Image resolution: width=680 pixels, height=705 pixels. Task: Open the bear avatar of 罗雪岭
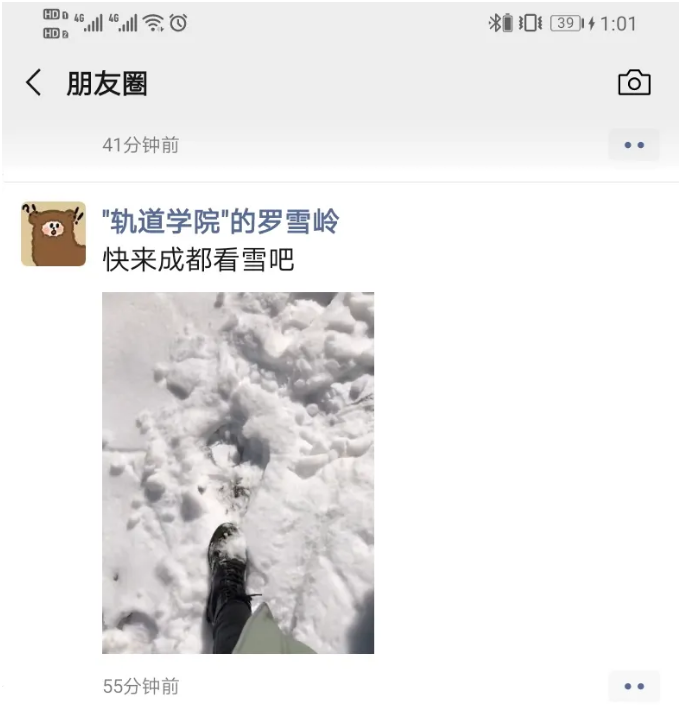(x=53, y=234)
